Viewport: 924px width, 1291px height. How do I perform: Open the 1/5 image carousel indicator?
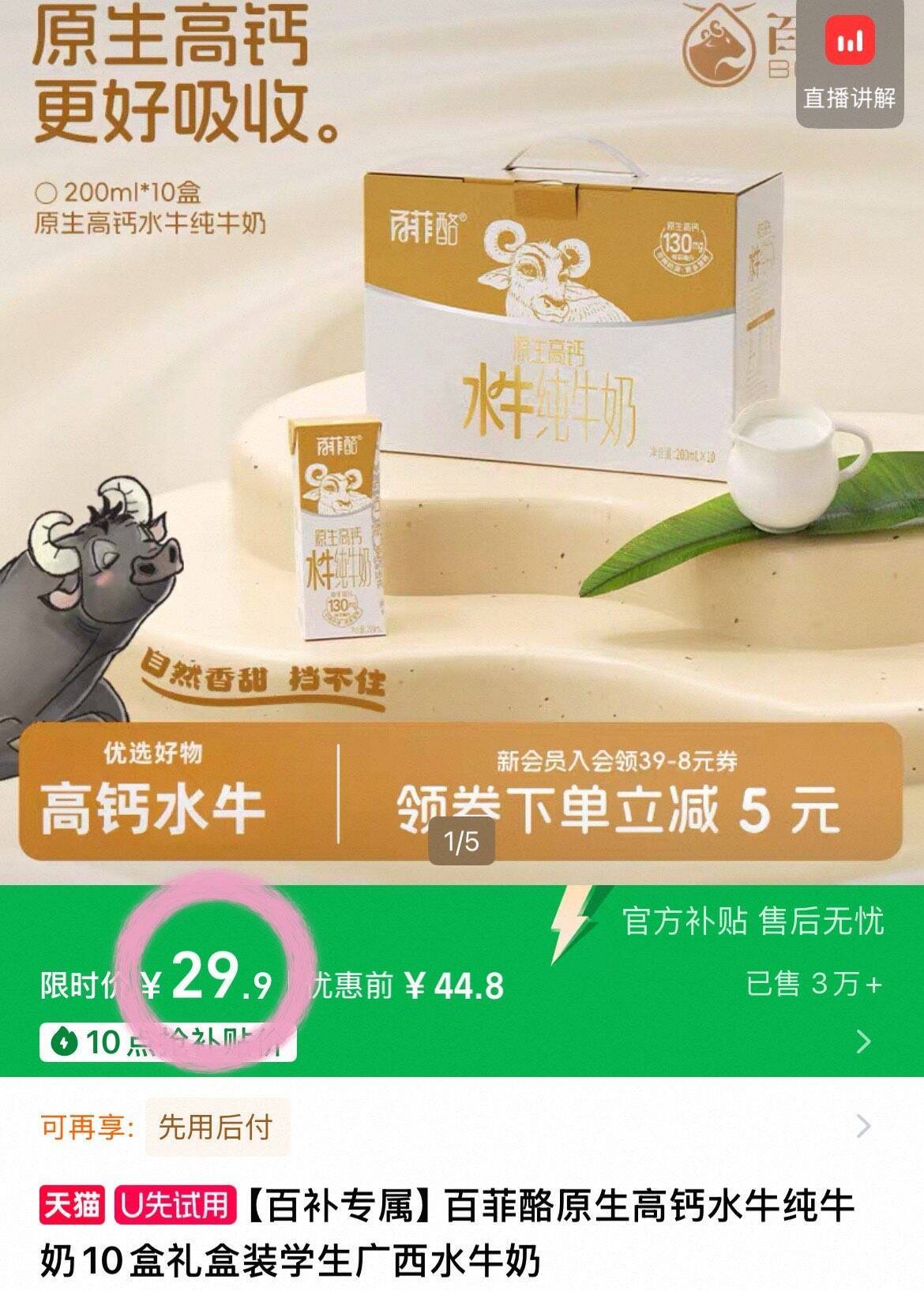click(x=462, y=842)
